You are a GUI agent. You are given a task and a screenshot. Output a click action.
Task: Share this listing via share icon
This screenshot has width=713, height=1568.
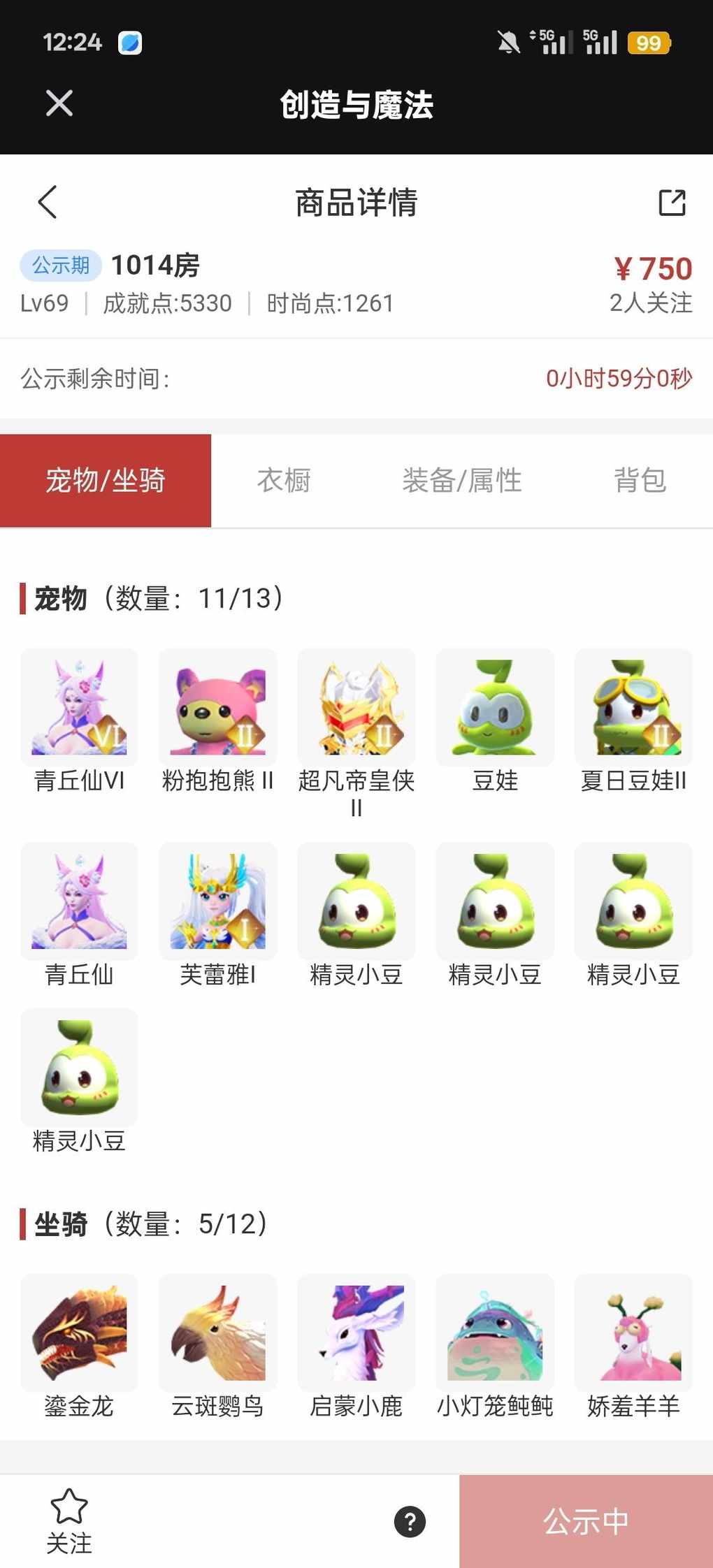coord(672,203)
